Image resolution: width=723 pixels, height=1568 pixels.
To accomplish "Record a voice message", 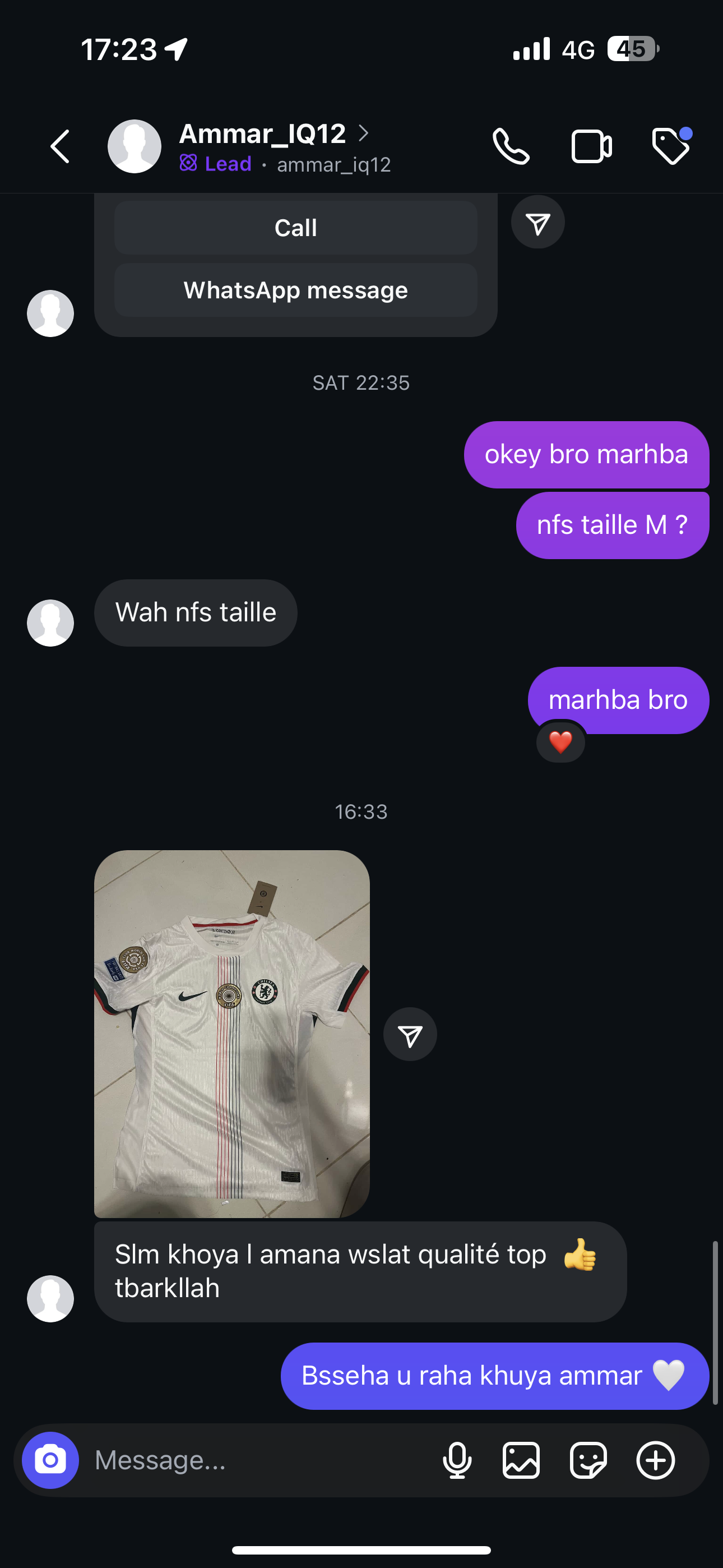I will tap(457, 1460).
